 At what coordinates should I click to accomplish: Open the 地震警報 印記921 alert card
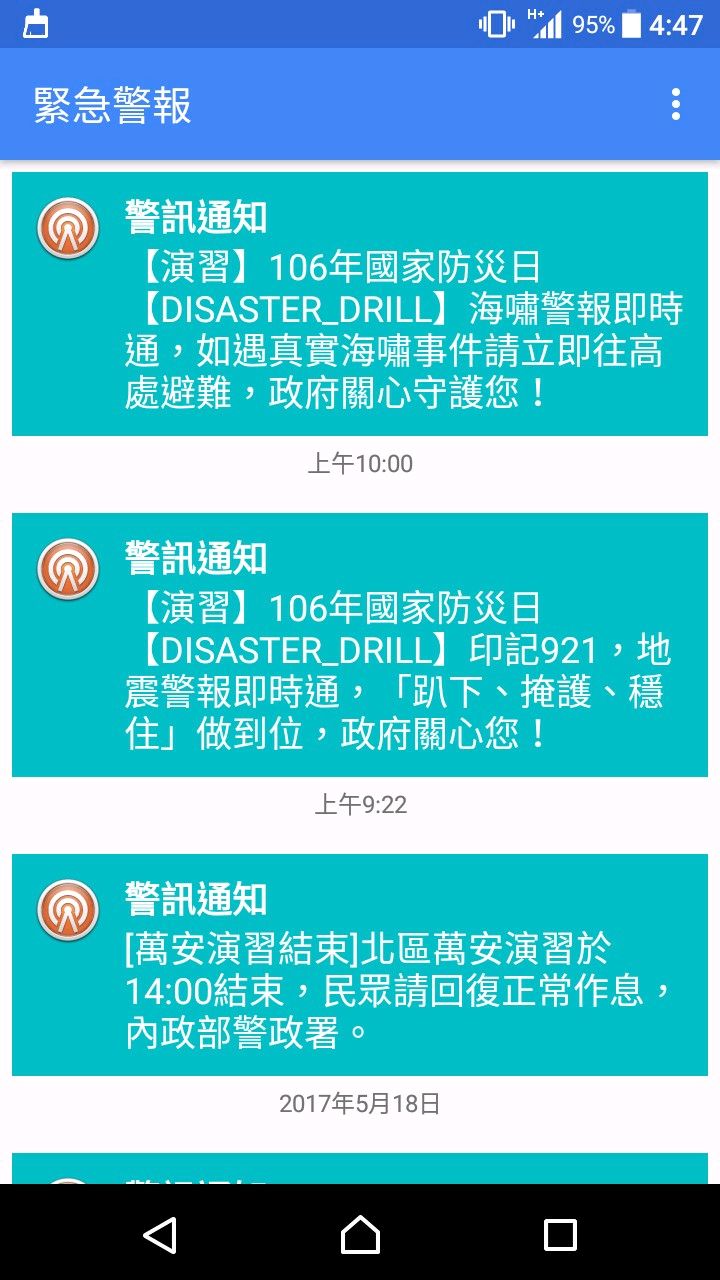[x=360, y=645]
